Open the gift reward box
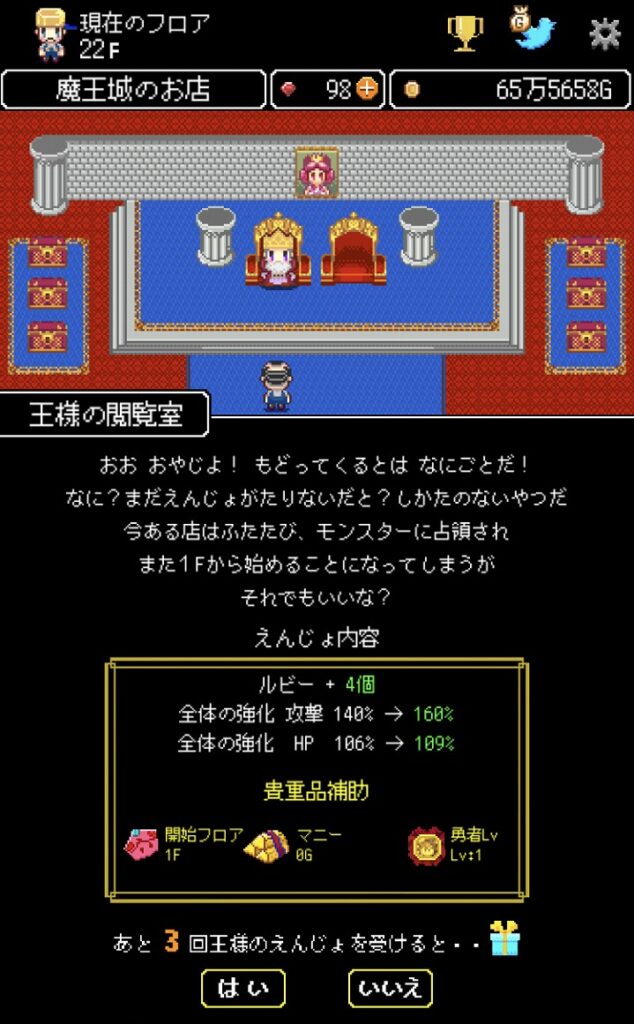The width and height of the screenshot is (634, 1024). click(x=503, y=938)
